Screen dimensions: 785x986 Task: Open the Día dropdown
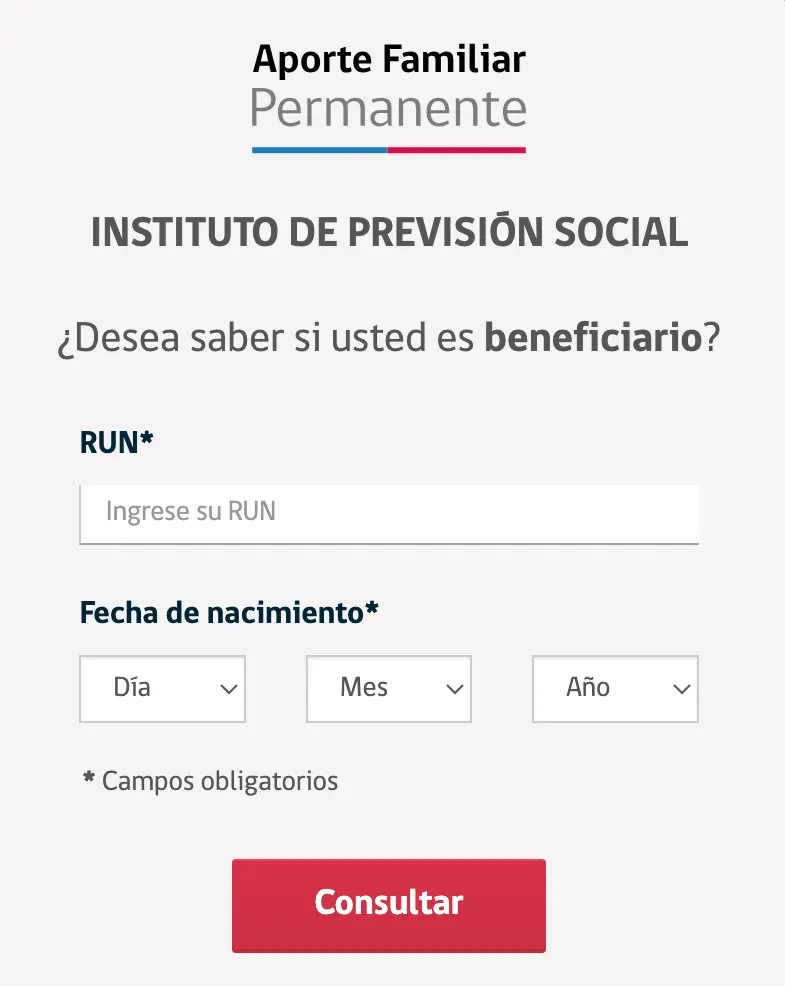(x=162, y=688)
